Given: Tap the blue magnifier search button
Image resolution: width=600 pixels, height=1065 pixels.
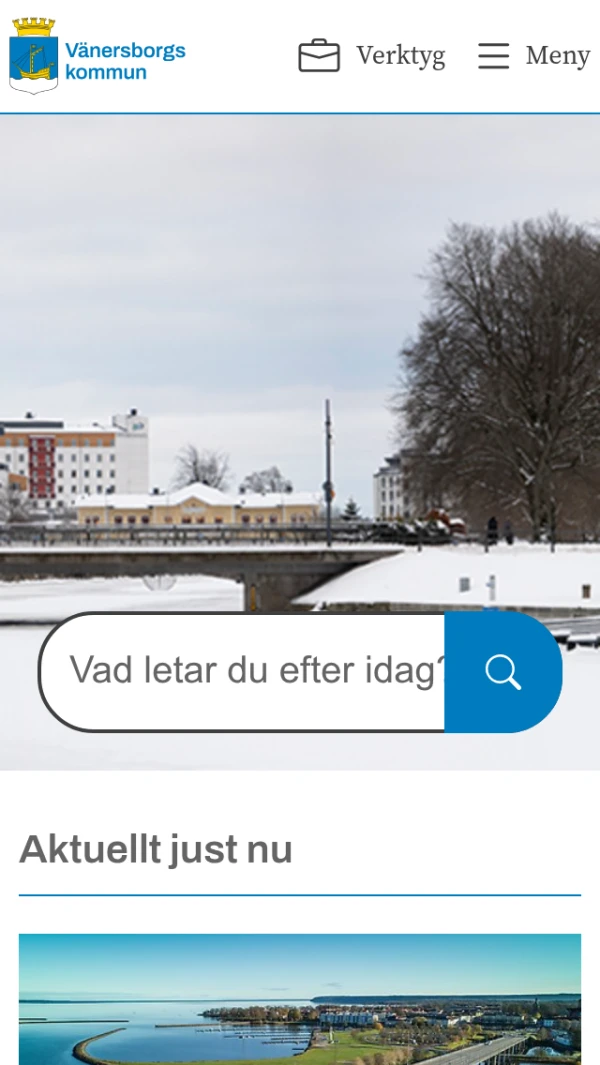Looking at the screenshot, I should click(x=503, y=672).
